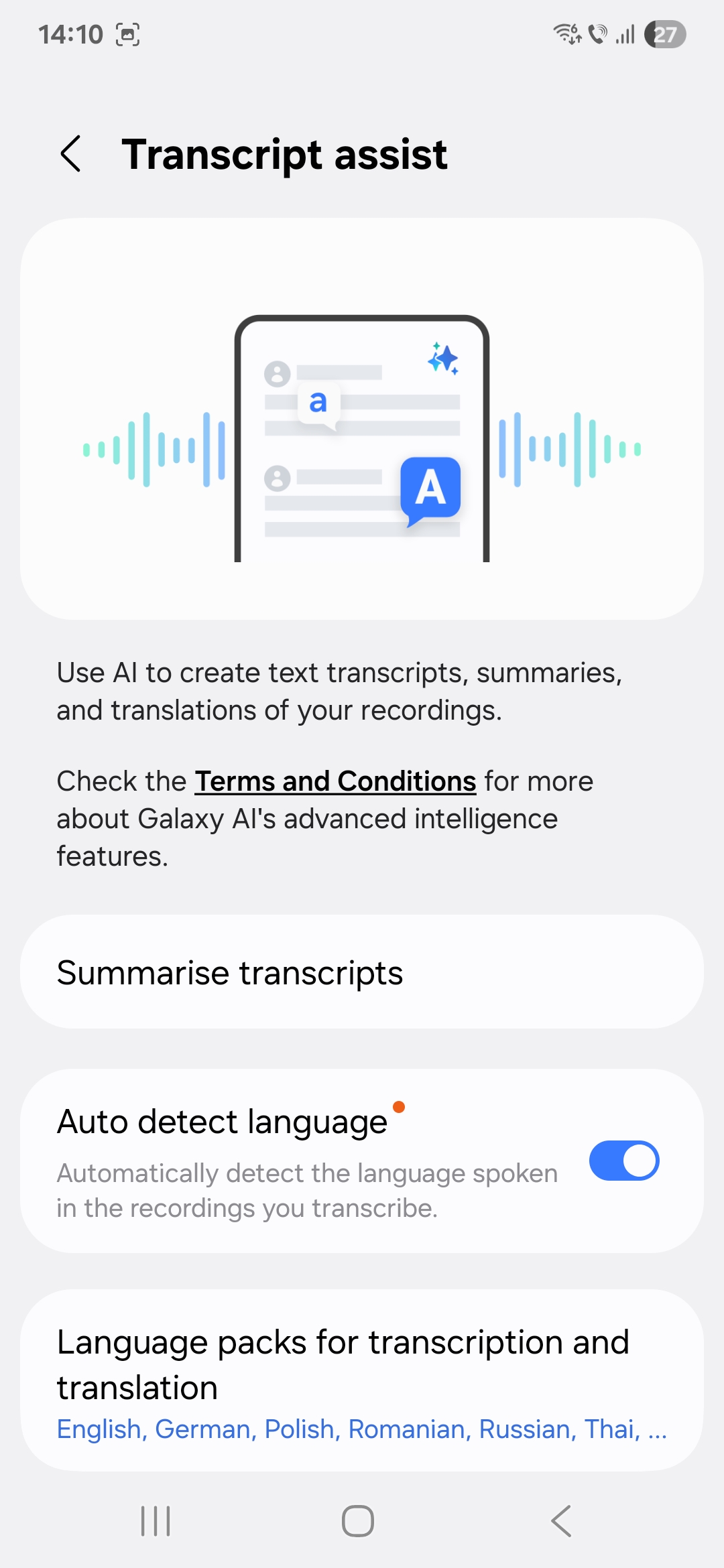Tap the system back button
Screen dimensions: 724x1568
coord(562,1521)
